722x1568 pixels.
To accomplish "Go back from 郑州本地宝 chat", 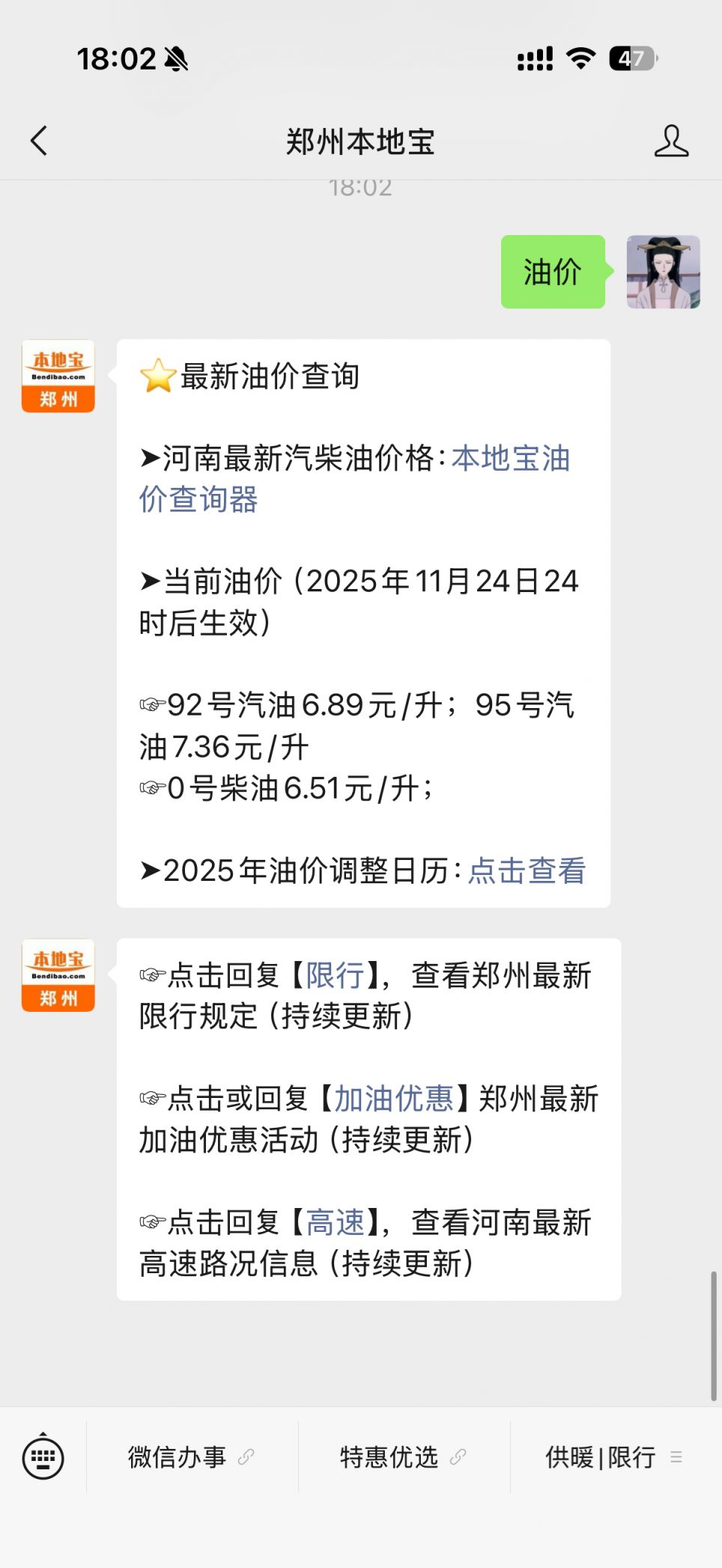I will [x=39, y=141].
